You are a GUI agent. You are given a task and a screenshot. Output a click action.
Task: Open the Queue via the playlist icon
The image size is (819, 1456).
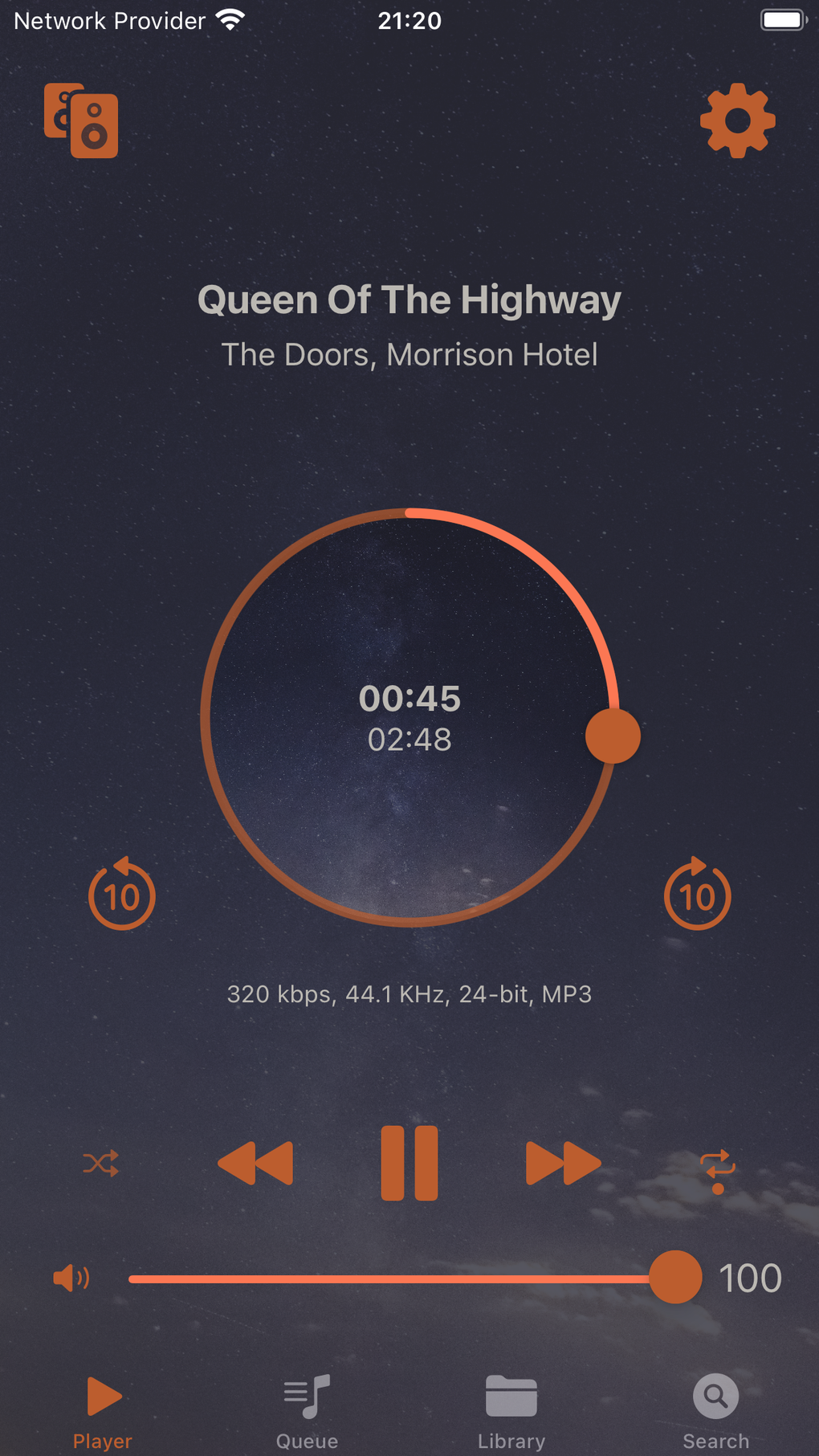306,1397
